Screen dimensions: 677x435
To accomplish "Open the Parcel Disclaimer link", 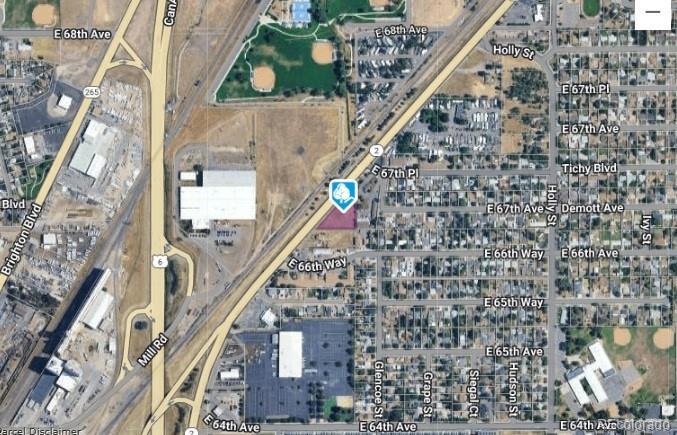I will pyautogui.click(x=40, y=430).
